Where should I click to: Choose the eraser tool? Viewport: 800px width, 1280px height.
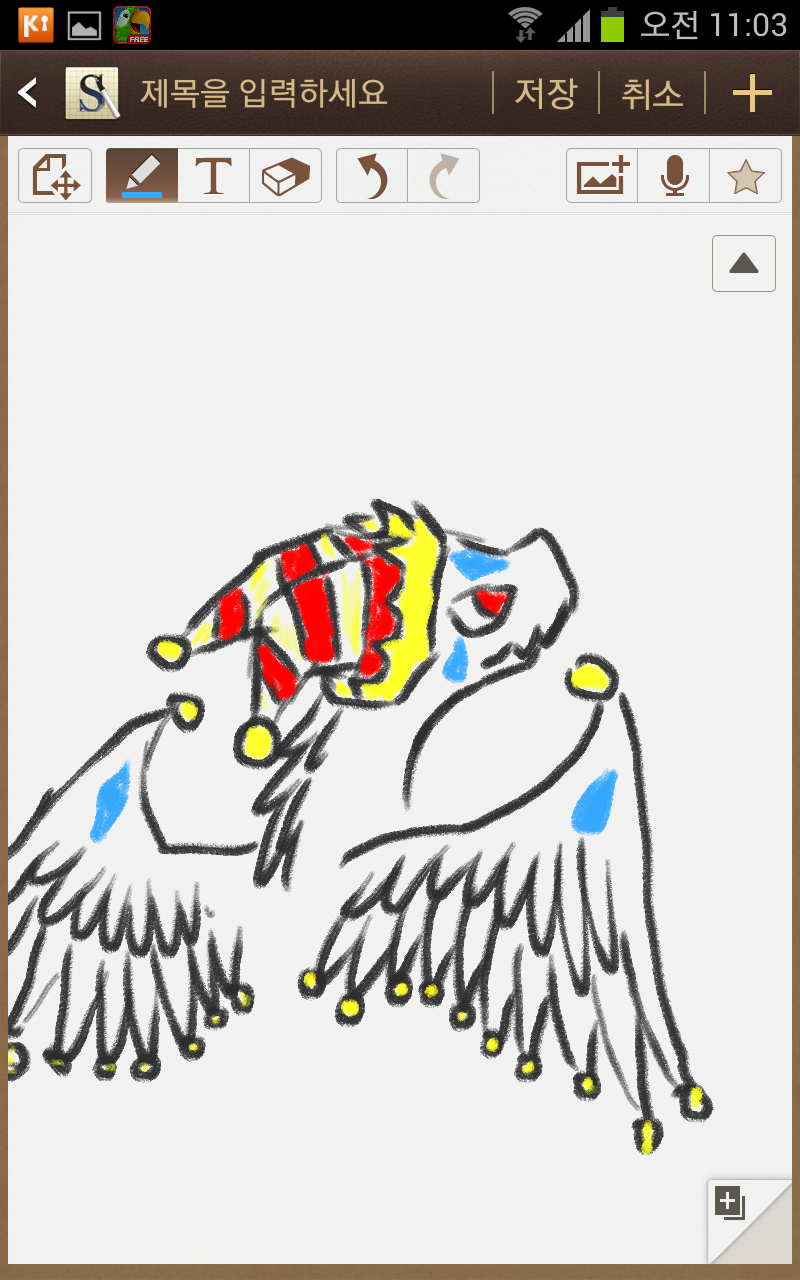285,176
